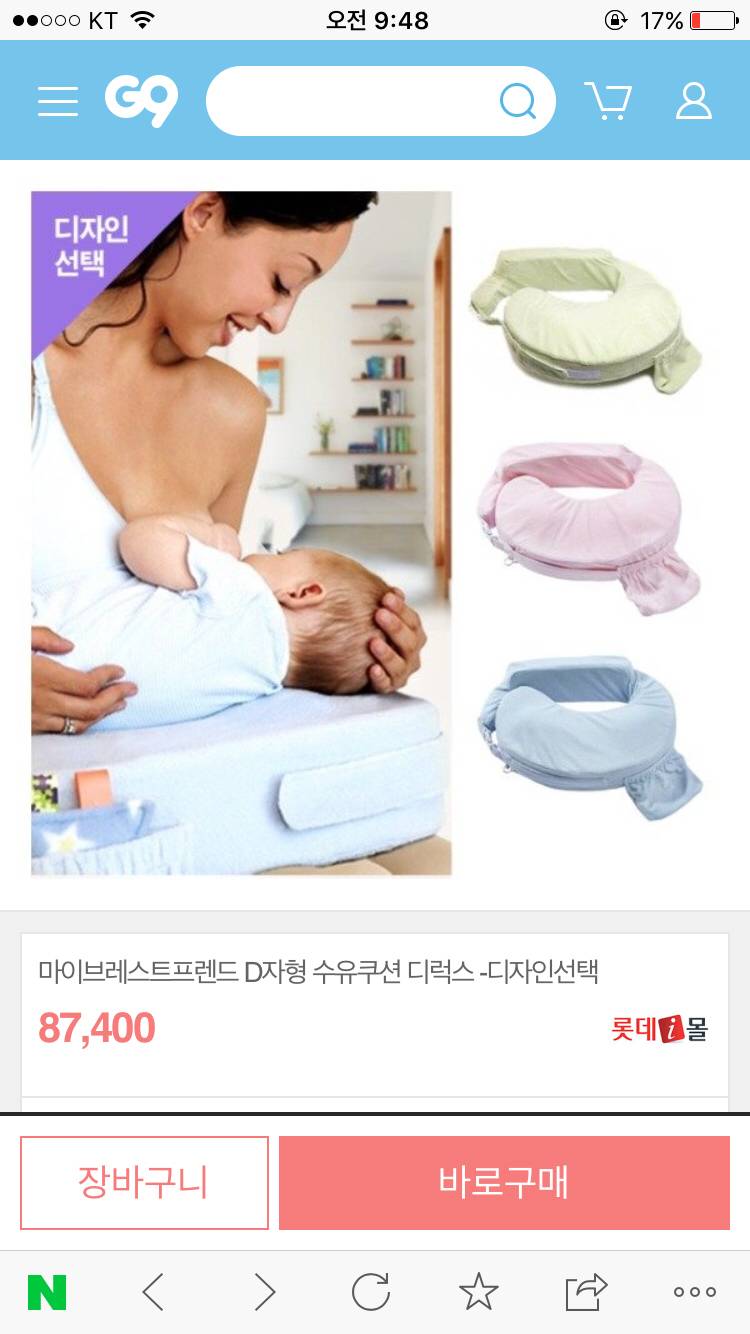Image resolution: width=750 pixels, height=1334 pixels.
Task: Add item with 장바구니 button
Action: 144,1182
